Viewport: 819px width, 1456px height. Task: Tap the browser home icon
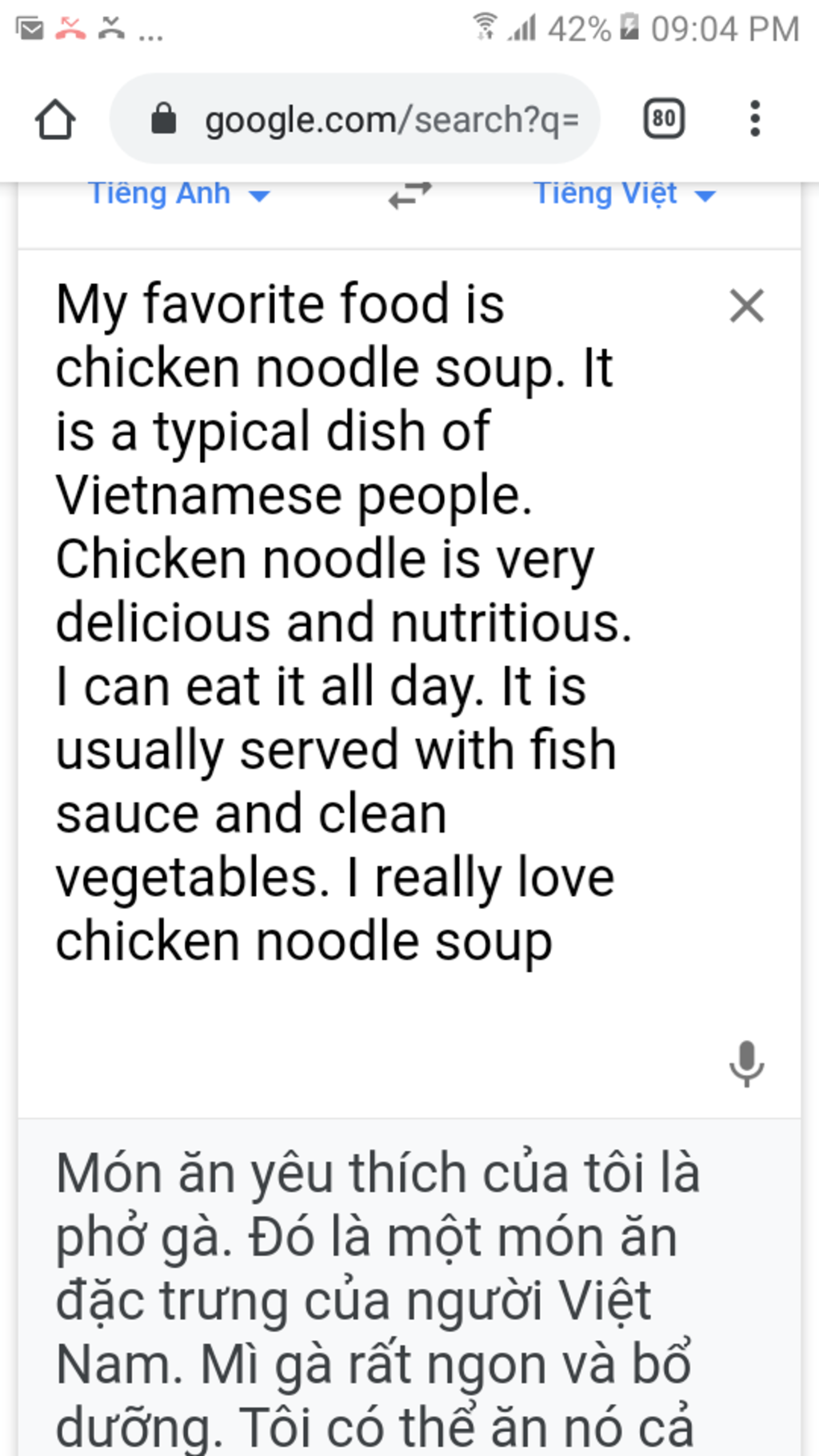click(55, 120)
